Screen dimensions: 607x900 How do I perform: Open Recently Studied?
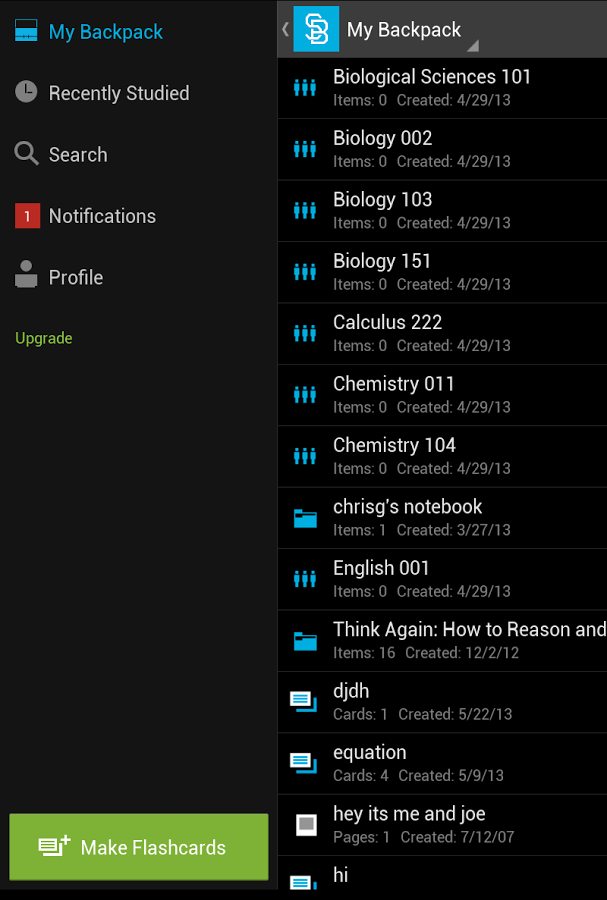click(118, 93)
